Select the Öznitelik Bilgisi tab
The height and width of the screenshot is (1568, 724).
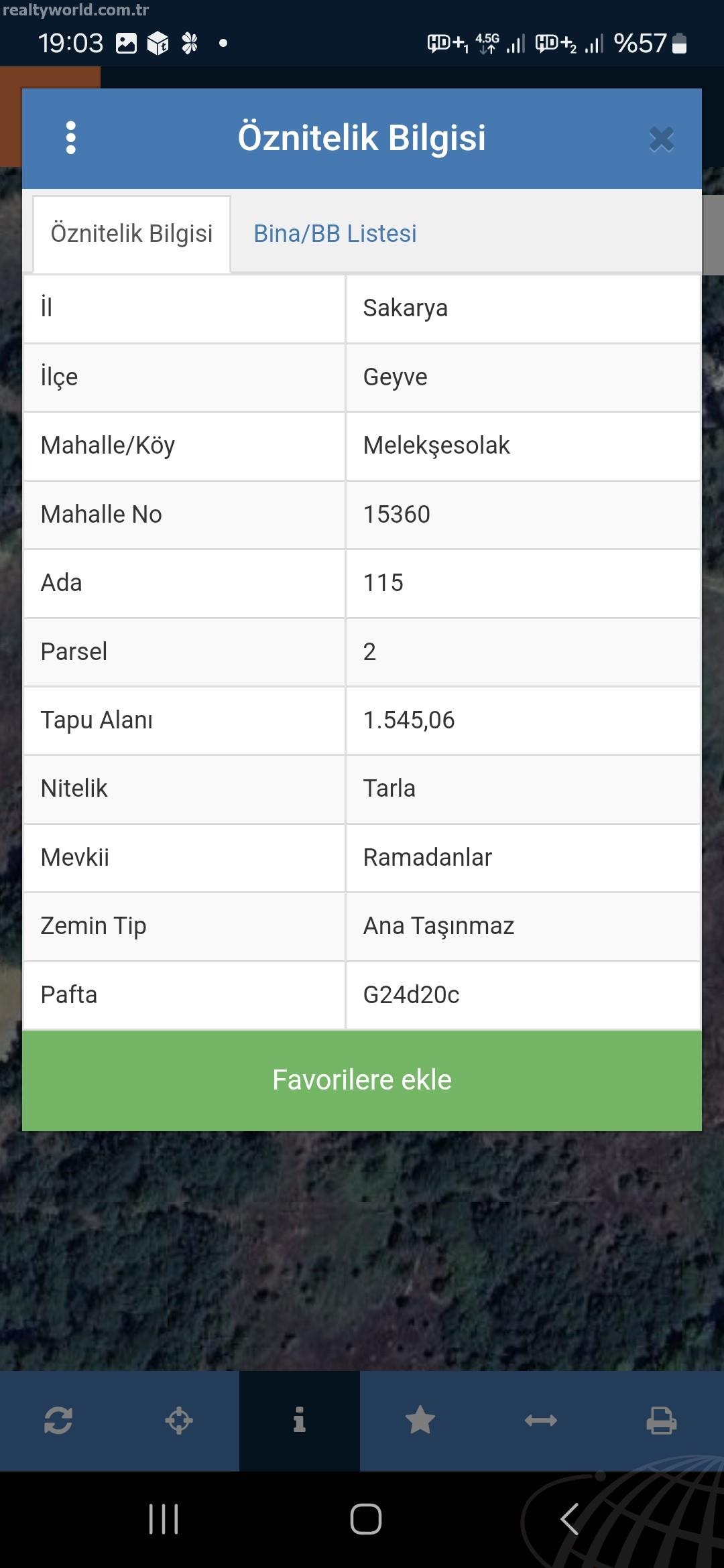[x=132, y=234]
